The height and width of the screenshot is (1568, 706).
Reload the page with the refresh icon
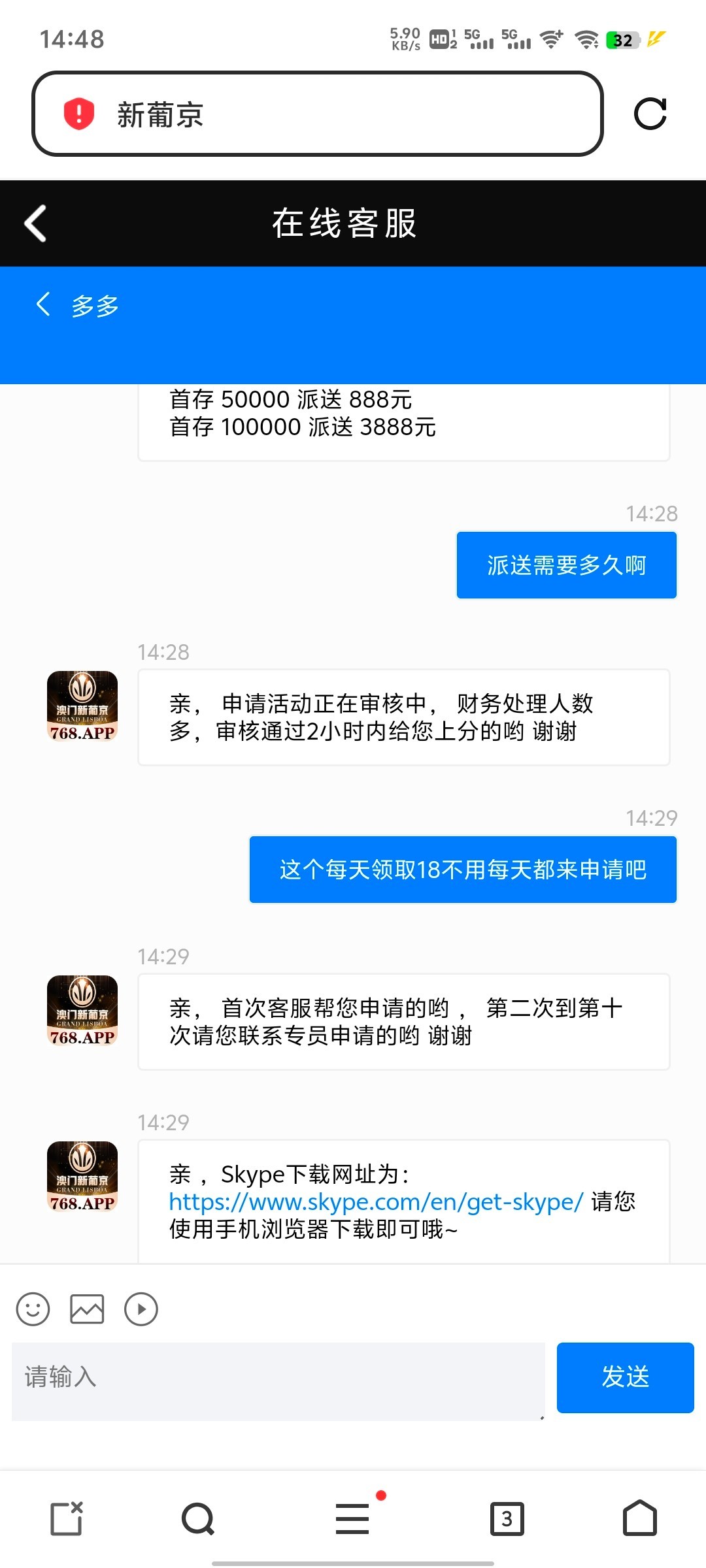(650, 114)
